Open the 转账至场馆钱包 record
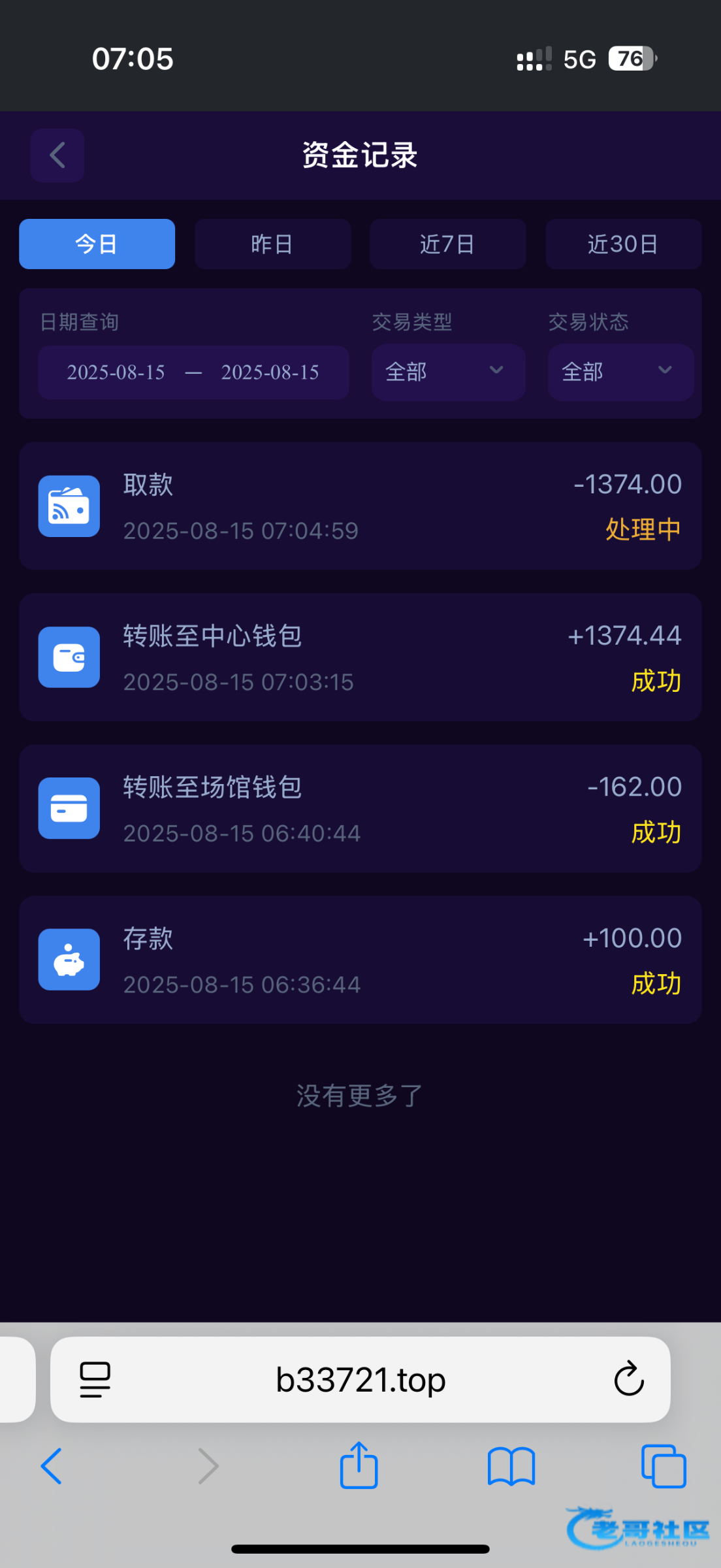Image resolution: width=721 pixels, height=1568 pixels. coord(360,809)
